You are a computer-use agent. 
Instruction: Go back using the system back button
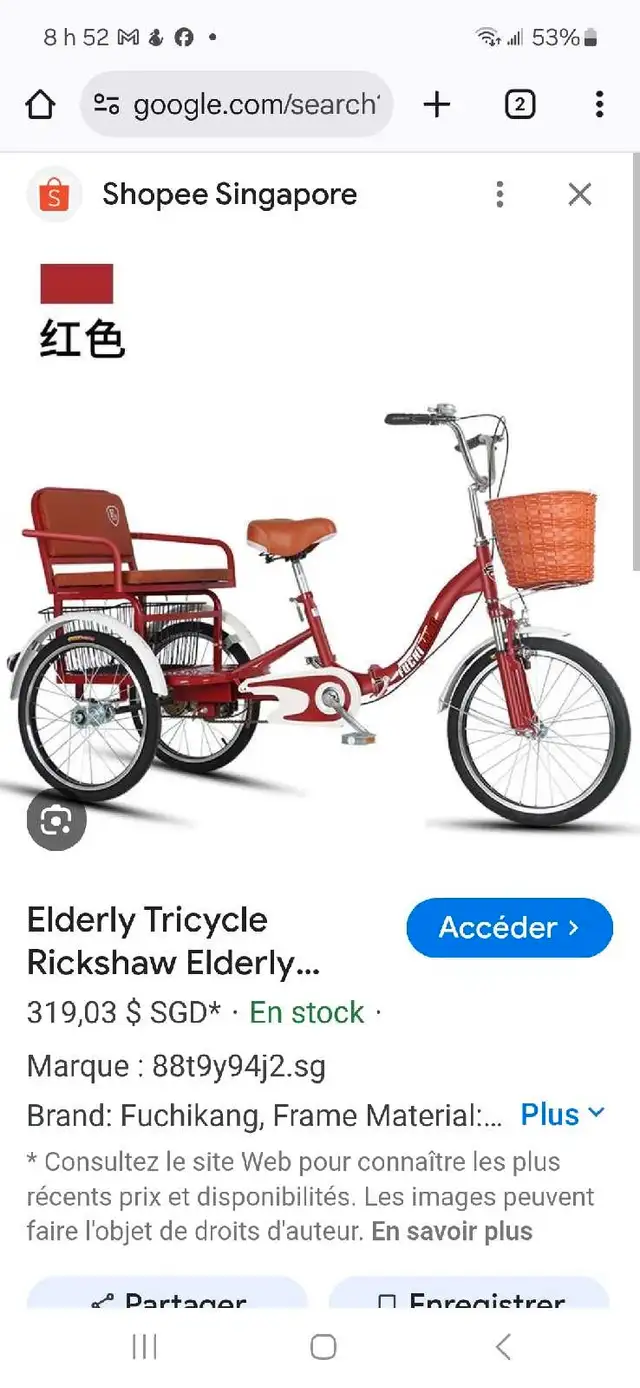[503, 1347]
